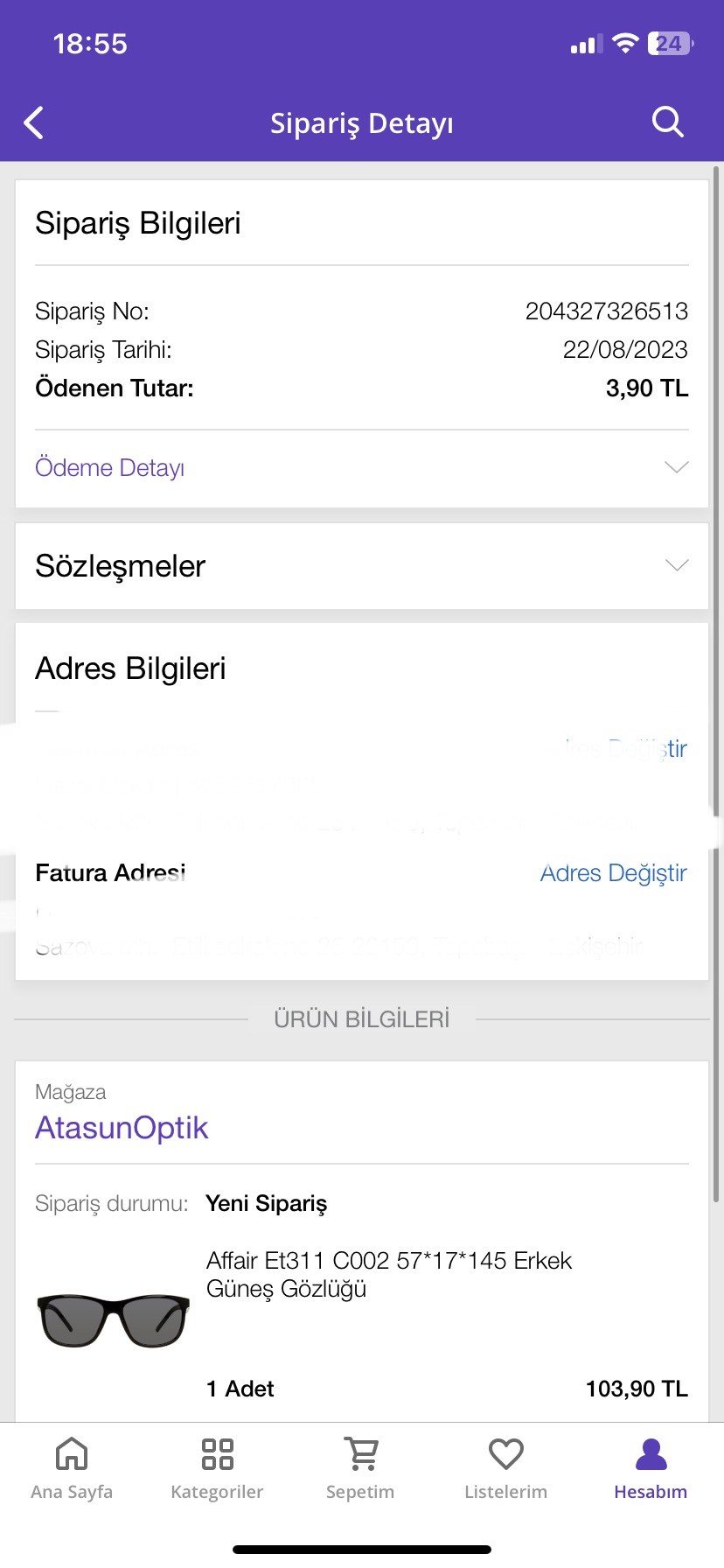Open the Affair Et311 sunglasses product

click(388, 1274)
